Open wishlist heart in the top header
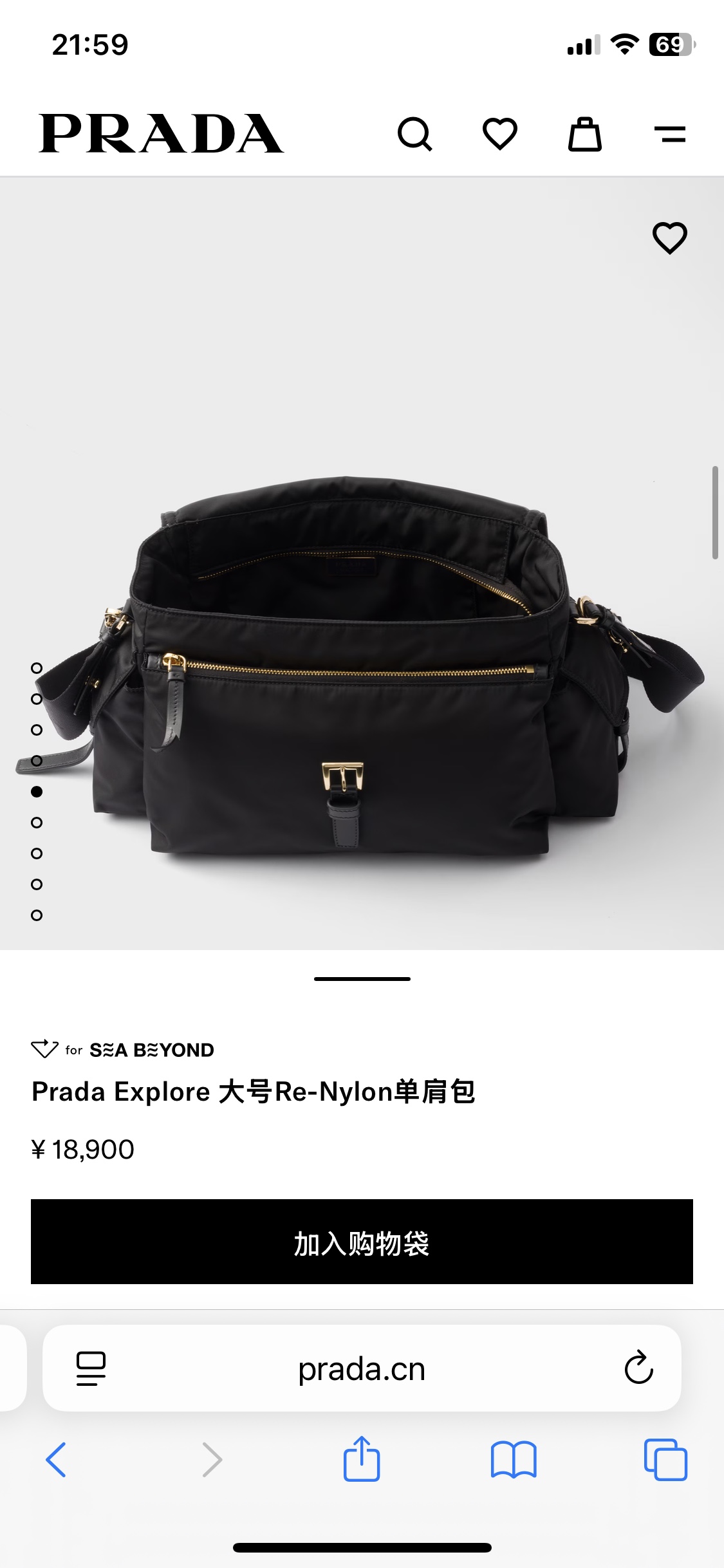This screenshot has height=1568, width=724. point(500,134)
